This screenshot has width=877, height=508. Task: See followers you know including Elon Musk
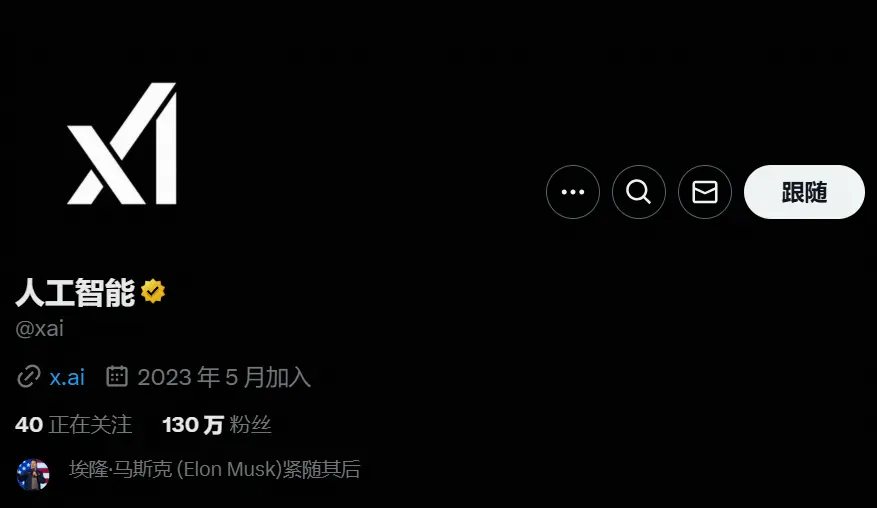pos(213,470)
